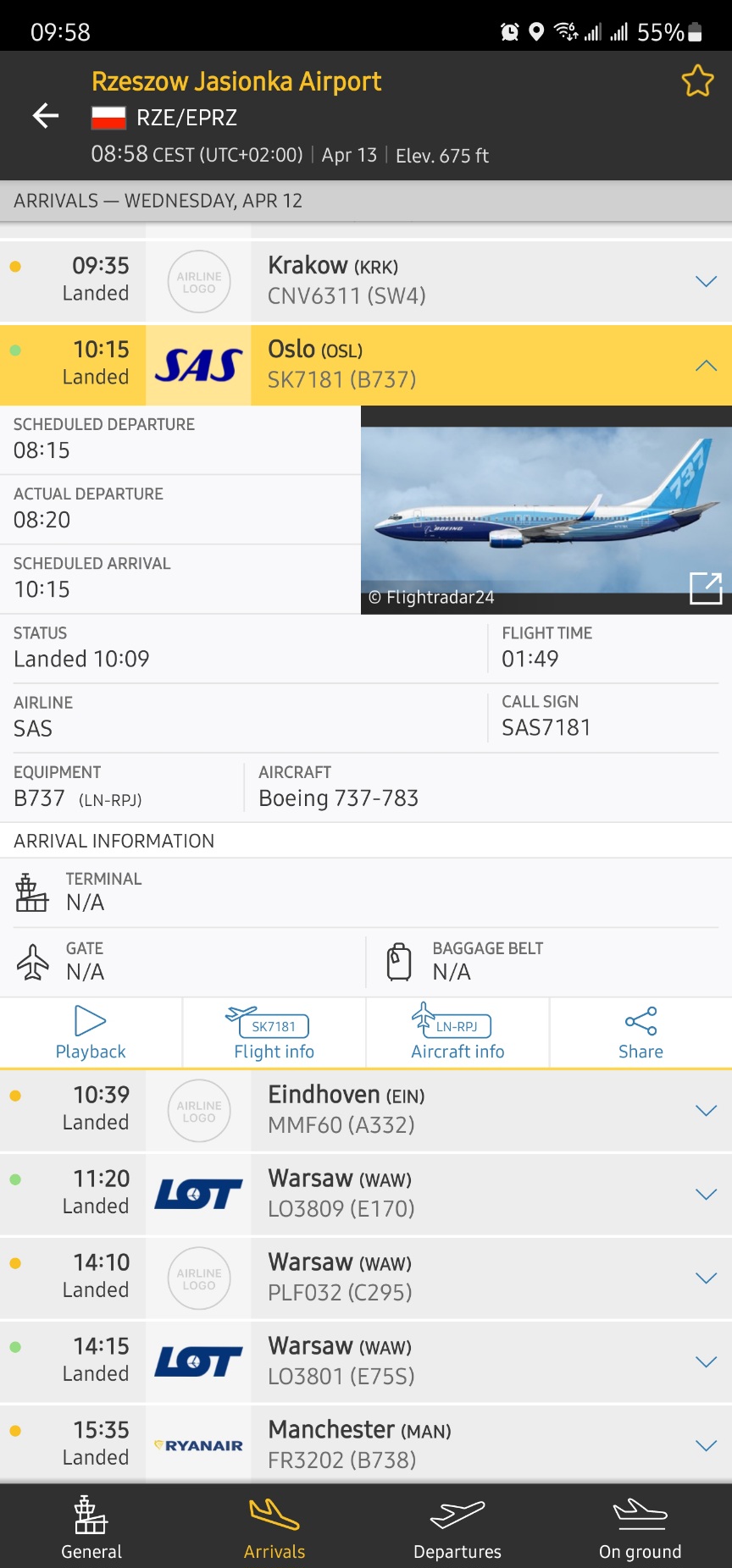
Task: Switch to the On ground tab
Action: click(x=640, y=1527)
